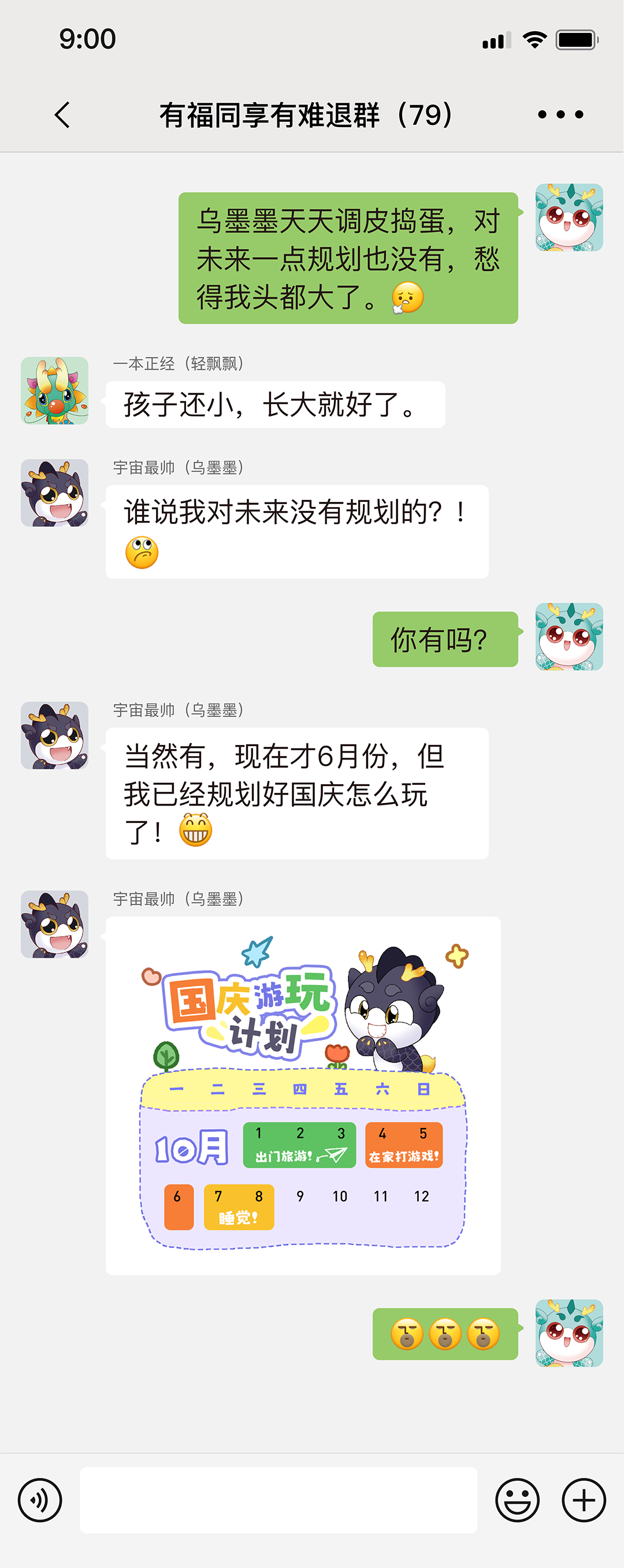624x1568 pixels.
Task: Open 乌墨墨's avatar beside the image message
Action: click(x=55, y=923)
